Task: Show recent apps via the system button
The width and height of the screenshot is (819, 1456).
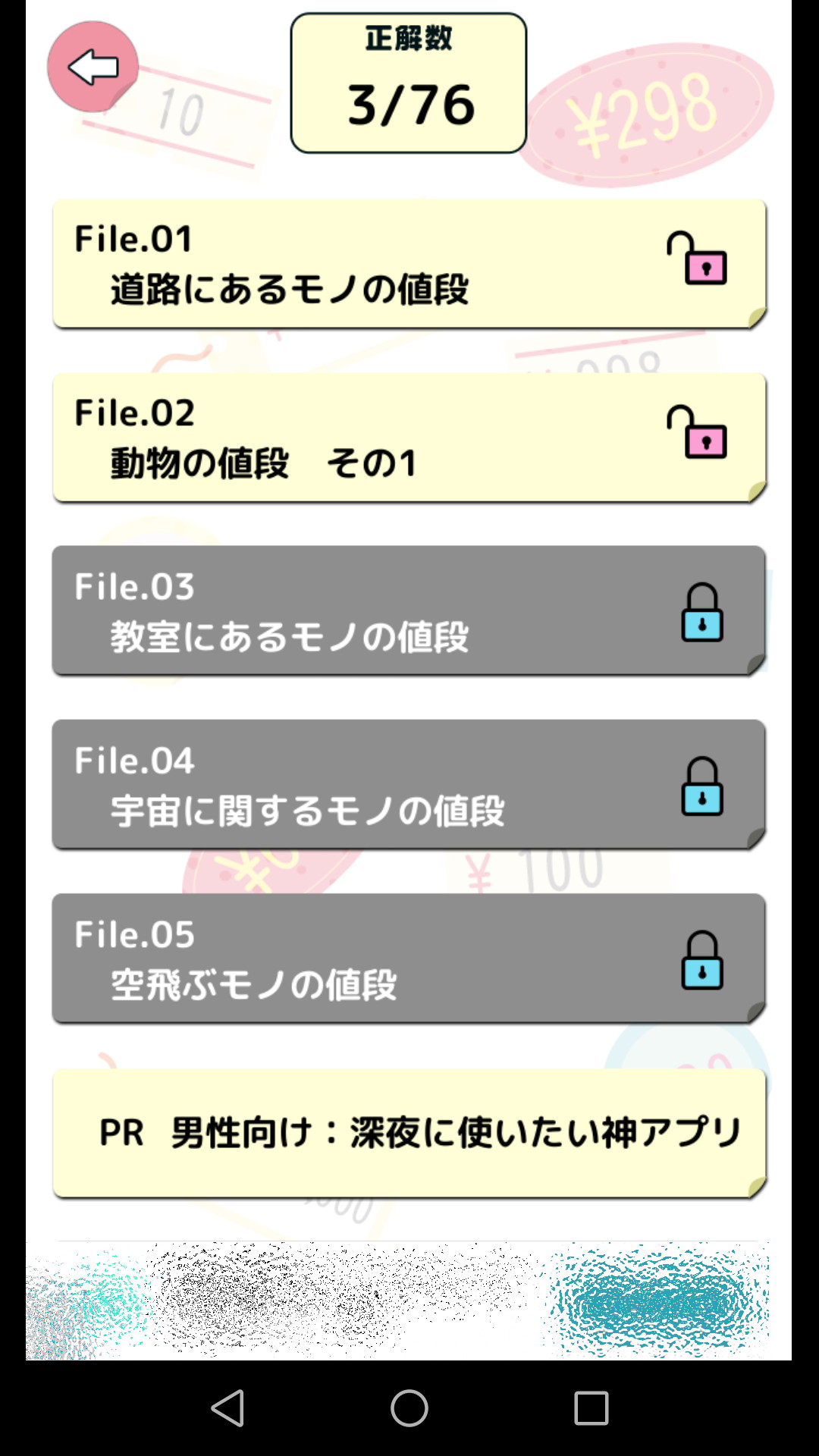Action: 591,1408
